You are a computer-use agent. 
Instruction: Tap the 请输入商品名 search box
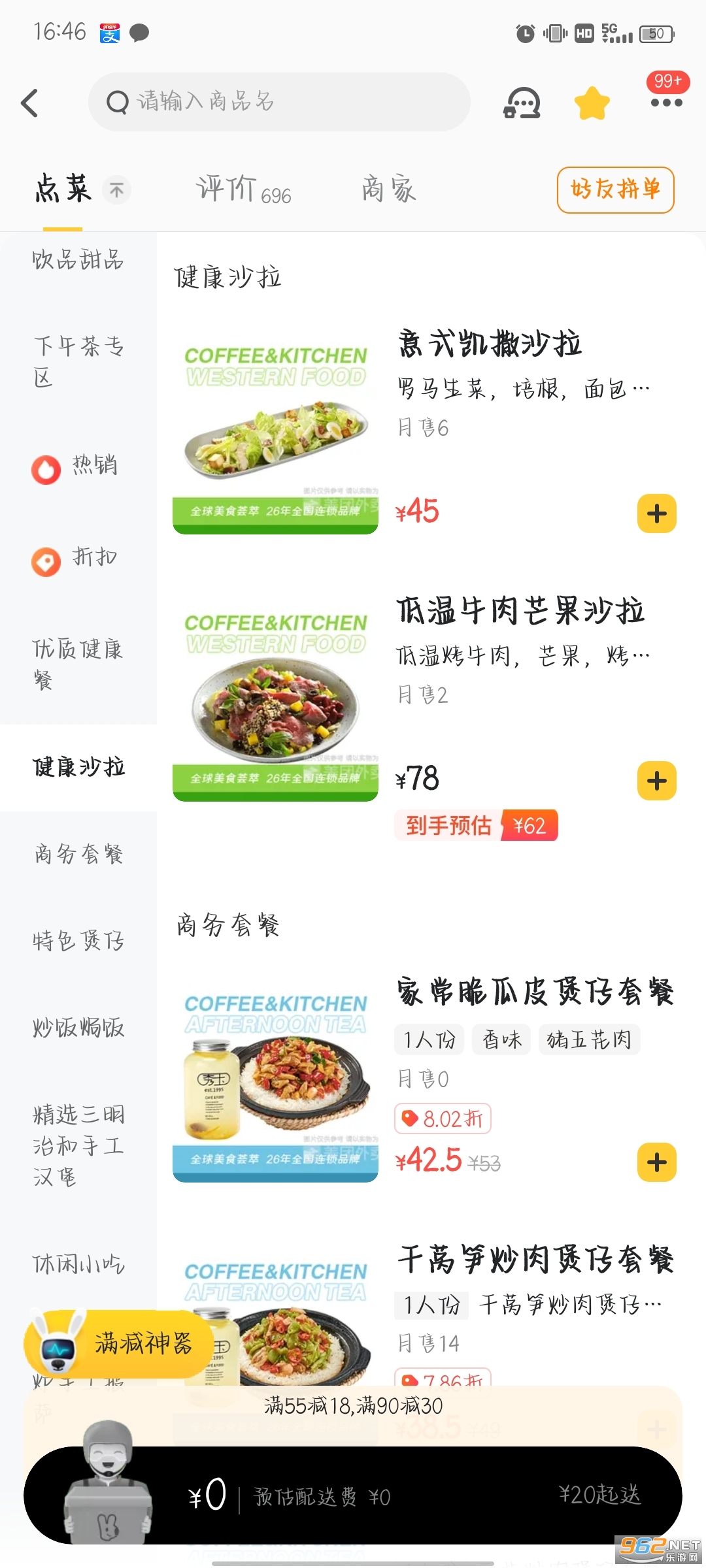[x=279, y=102]
